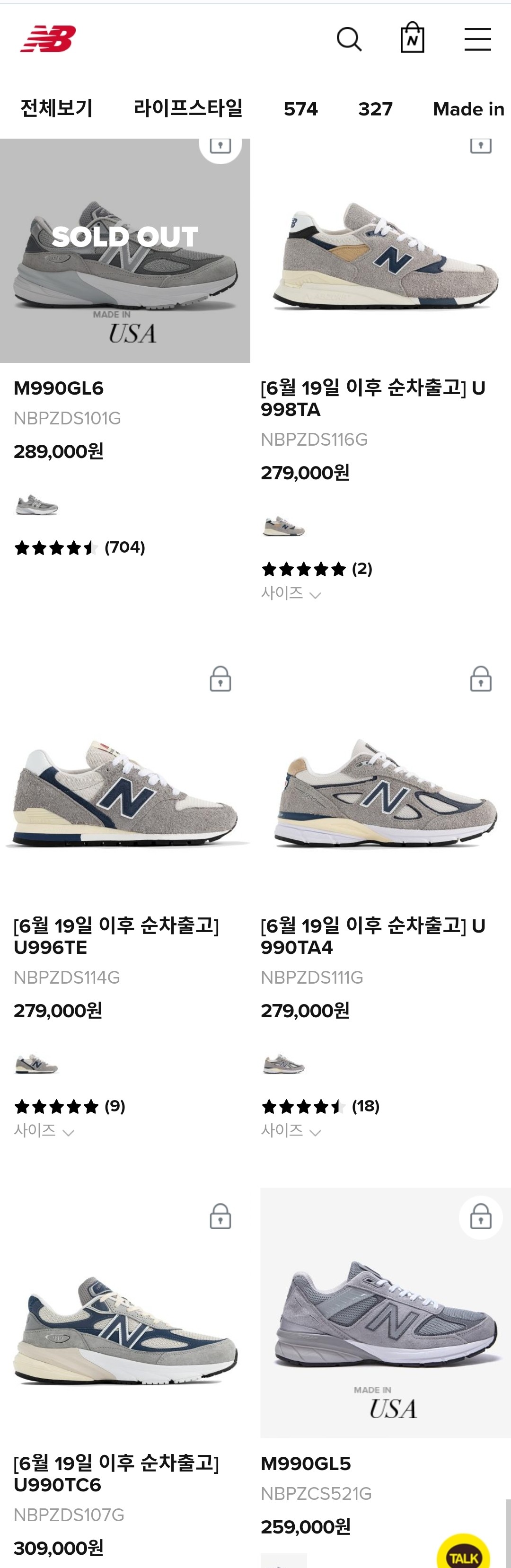Open the U990TC6 shoe product
Viewport: 511px width, 1568px height.
coord(125,1327)
